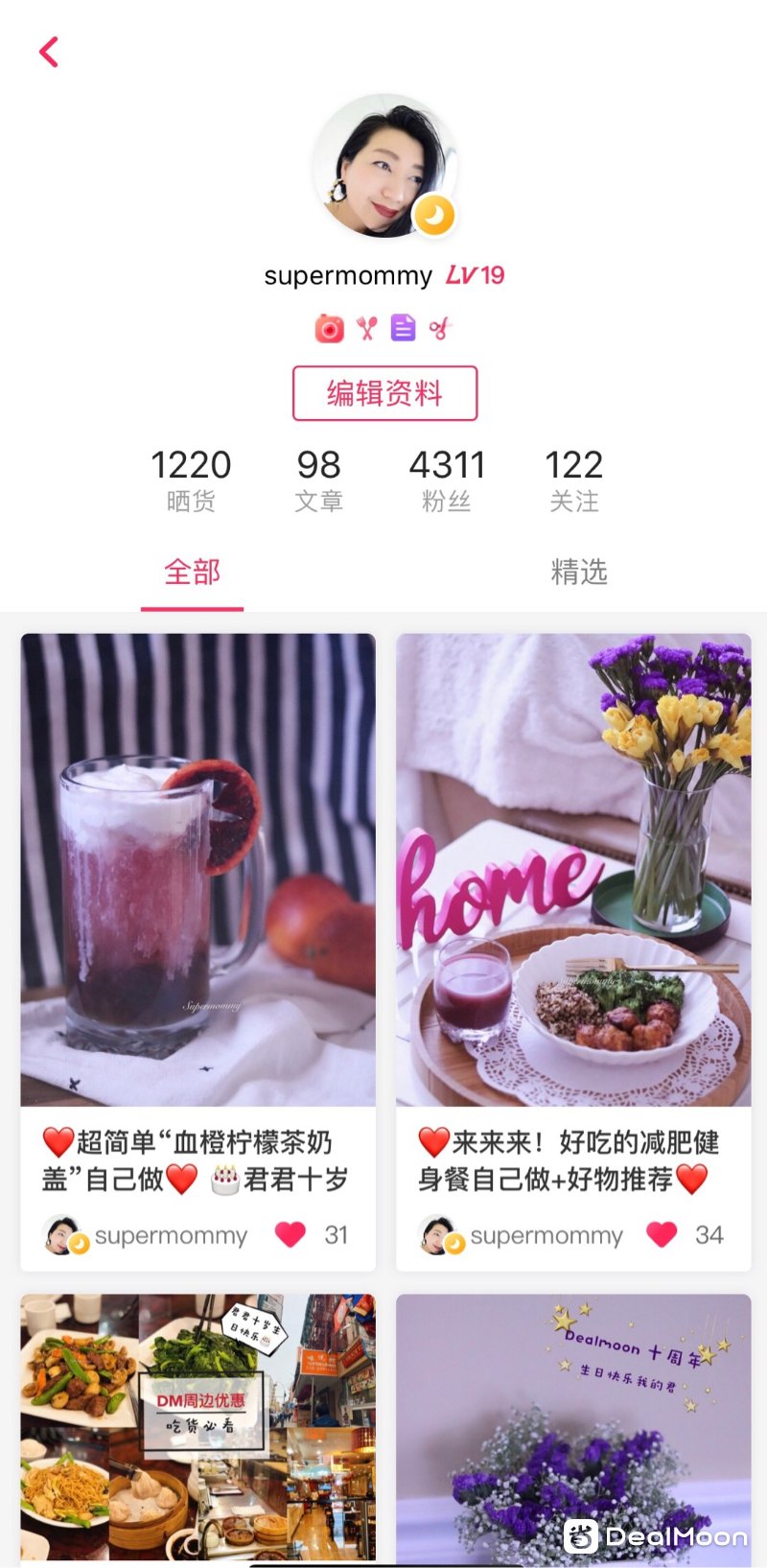Screen dimensions: 767x1568
Task: Open 编辑资料 to edit profile
Action: [x=384, y=393]
